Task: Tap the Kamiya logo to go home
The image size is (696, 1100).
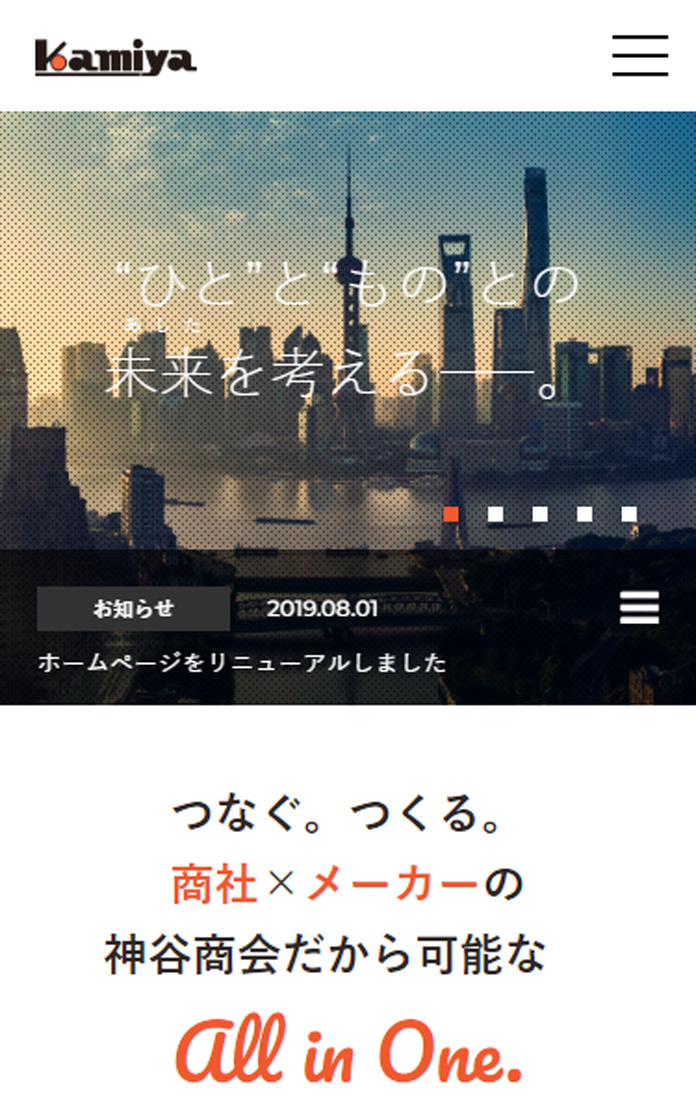Action: pyautogui.click(x=115, y=57)
